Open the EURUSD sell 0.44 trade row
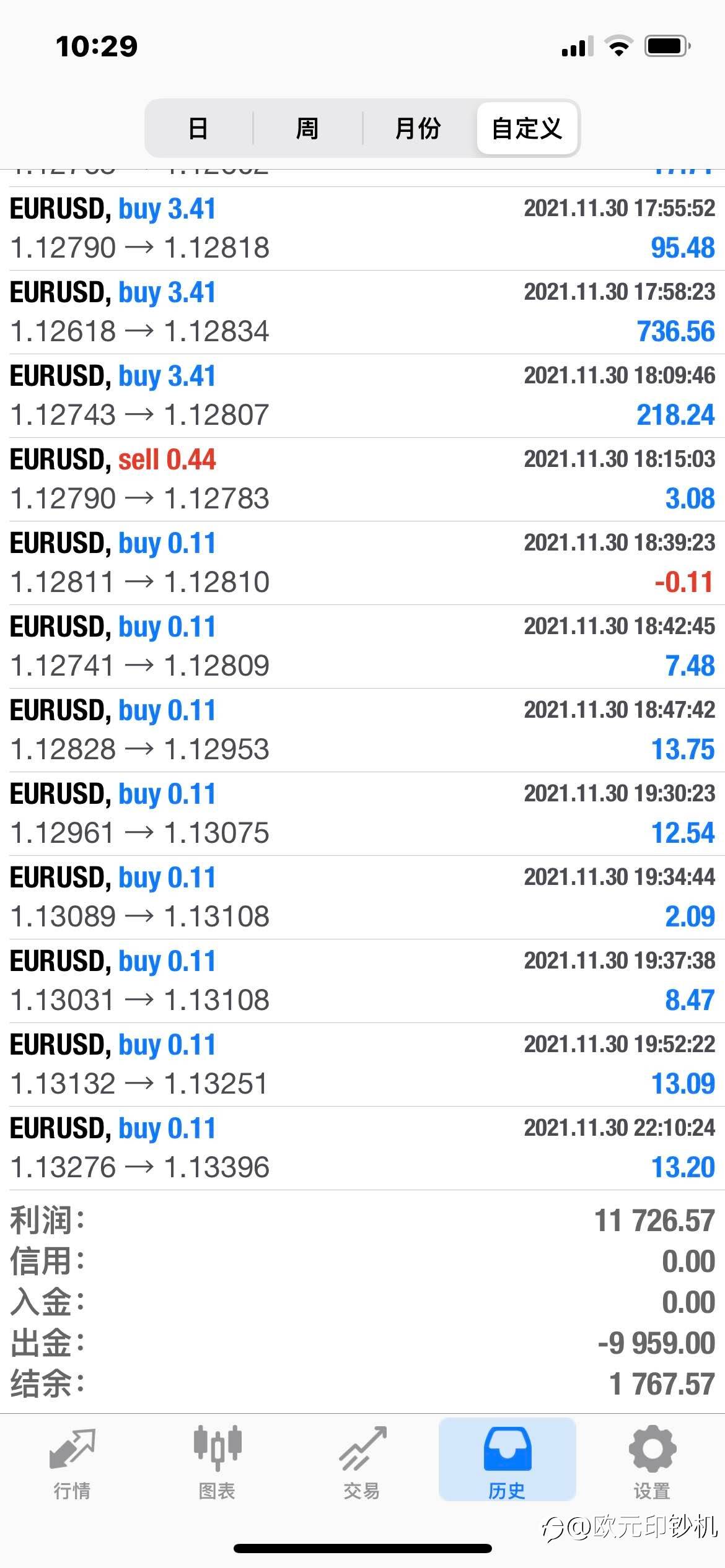Viewport: 725px width, 1568px height. (x=362, y=479)
